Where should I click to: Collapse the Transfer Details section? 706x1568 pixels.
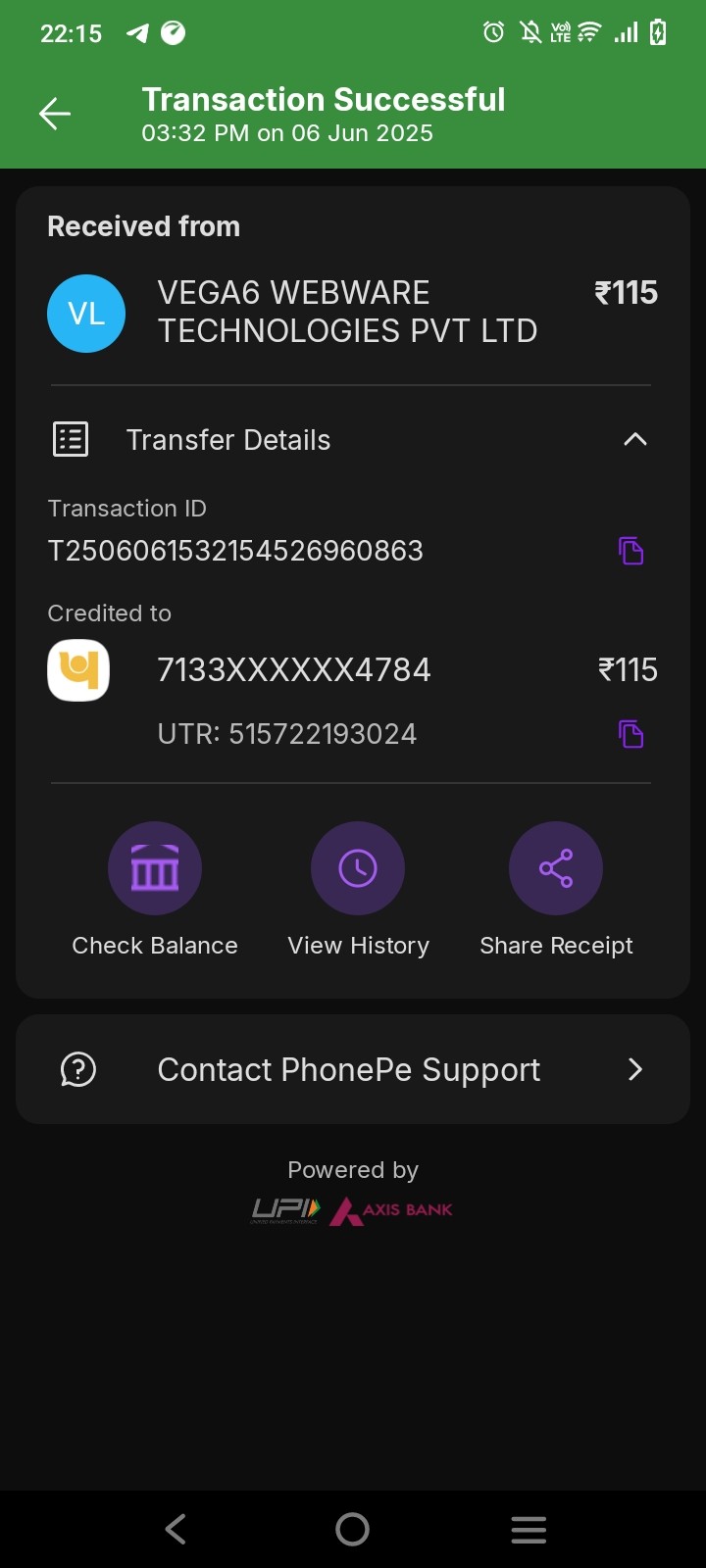click(x=634, y=440)
